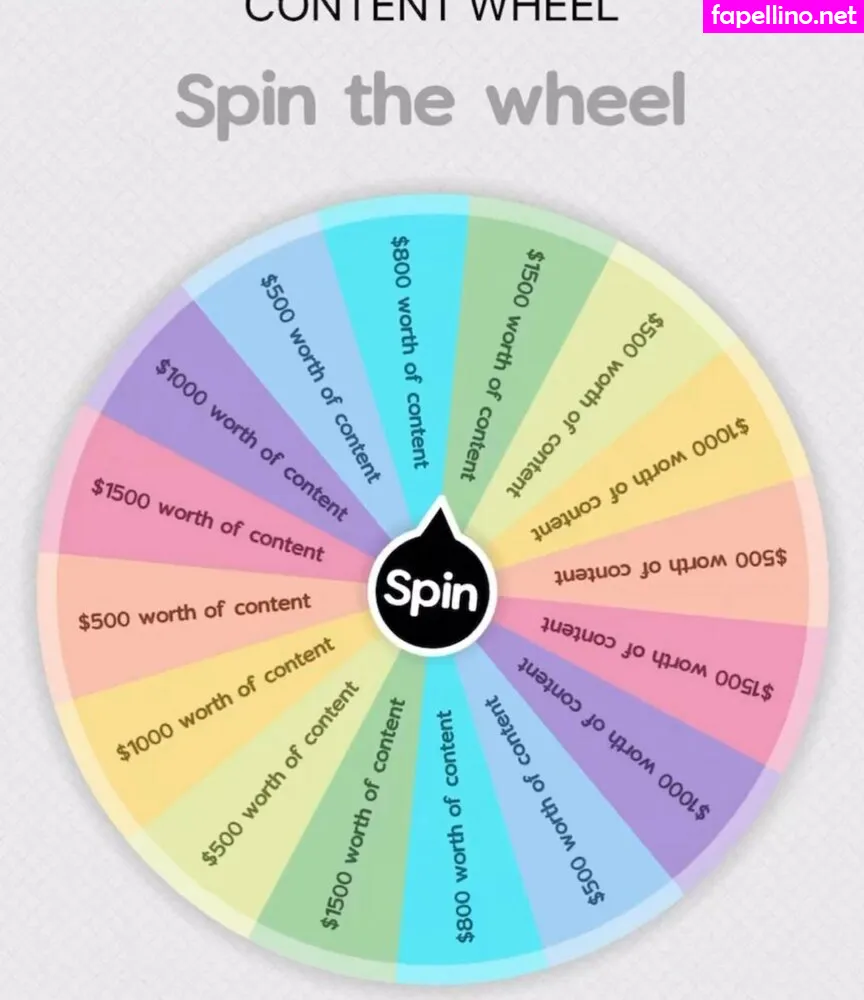Tap the Spin button at wheel center
Screen dimensions: 864x1000
click(x=432, y=592)
